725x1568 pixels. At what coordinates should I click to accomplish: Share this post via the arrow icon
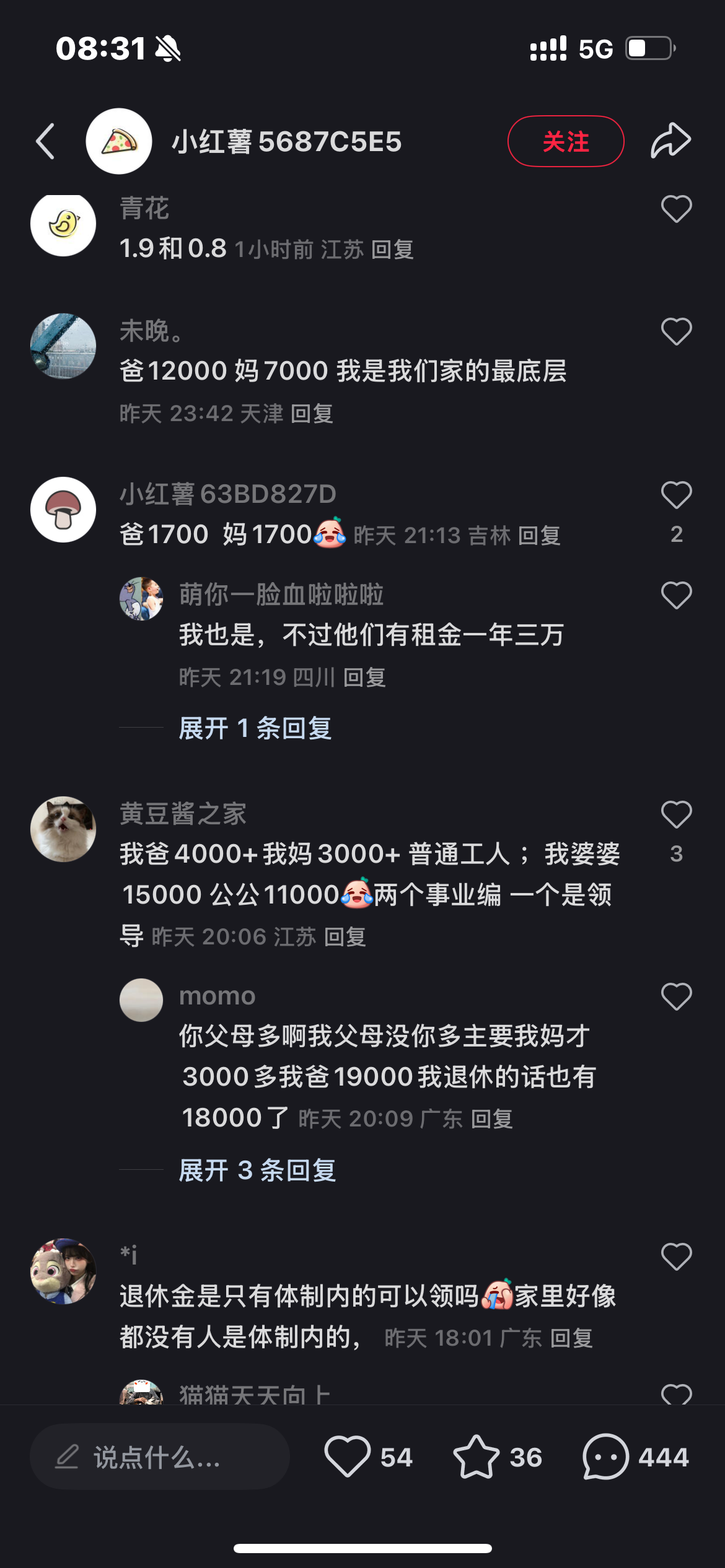click(670, 141)
